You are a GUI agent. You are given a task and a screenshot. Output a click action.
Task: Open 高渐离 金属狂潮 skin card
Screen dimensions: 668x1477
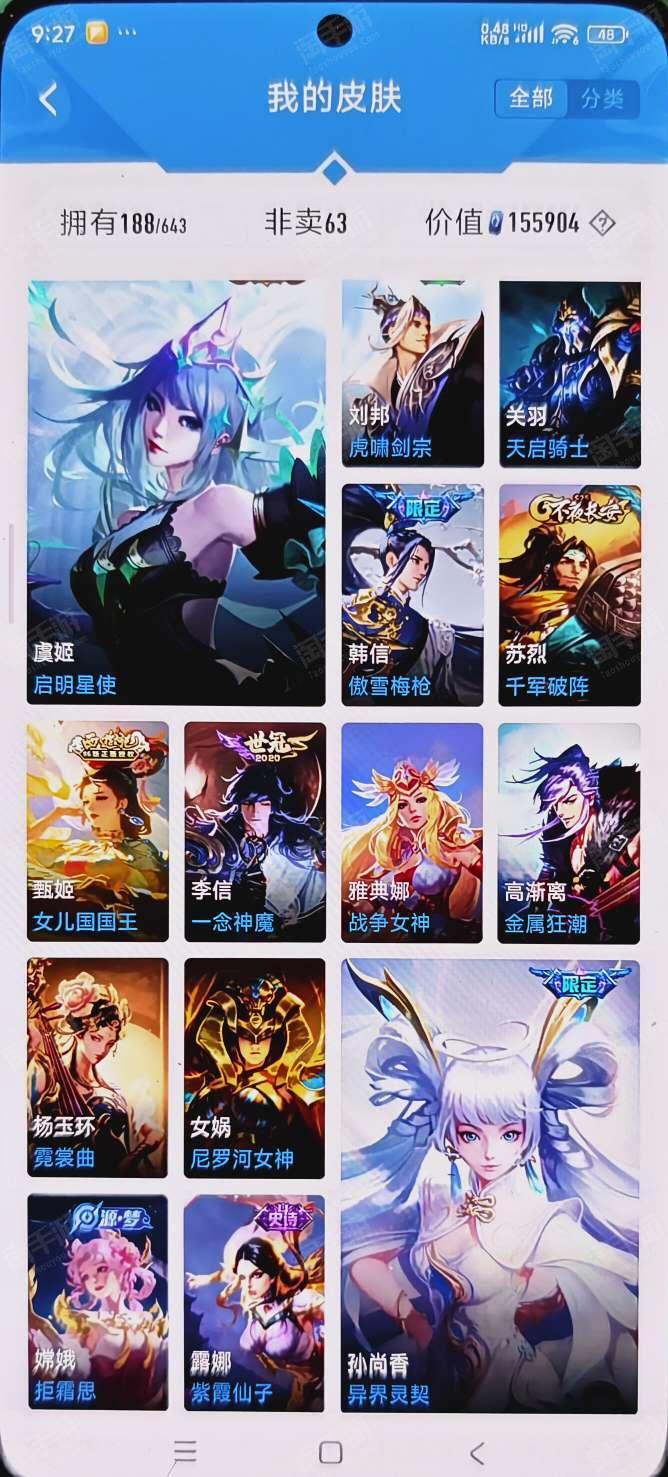pos(569,832)
